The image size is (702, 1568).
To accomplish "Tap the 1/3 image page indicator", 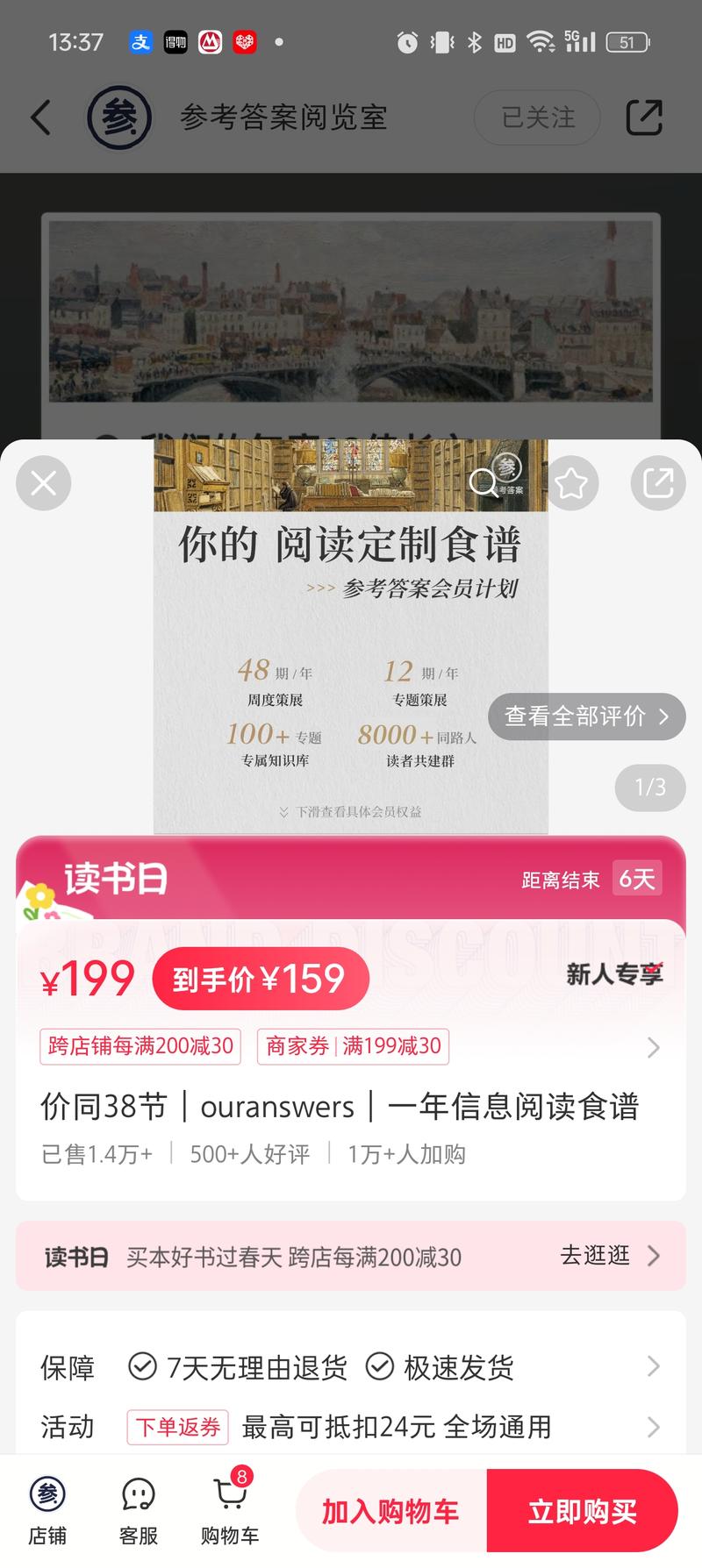I will (x=649, y=788).
